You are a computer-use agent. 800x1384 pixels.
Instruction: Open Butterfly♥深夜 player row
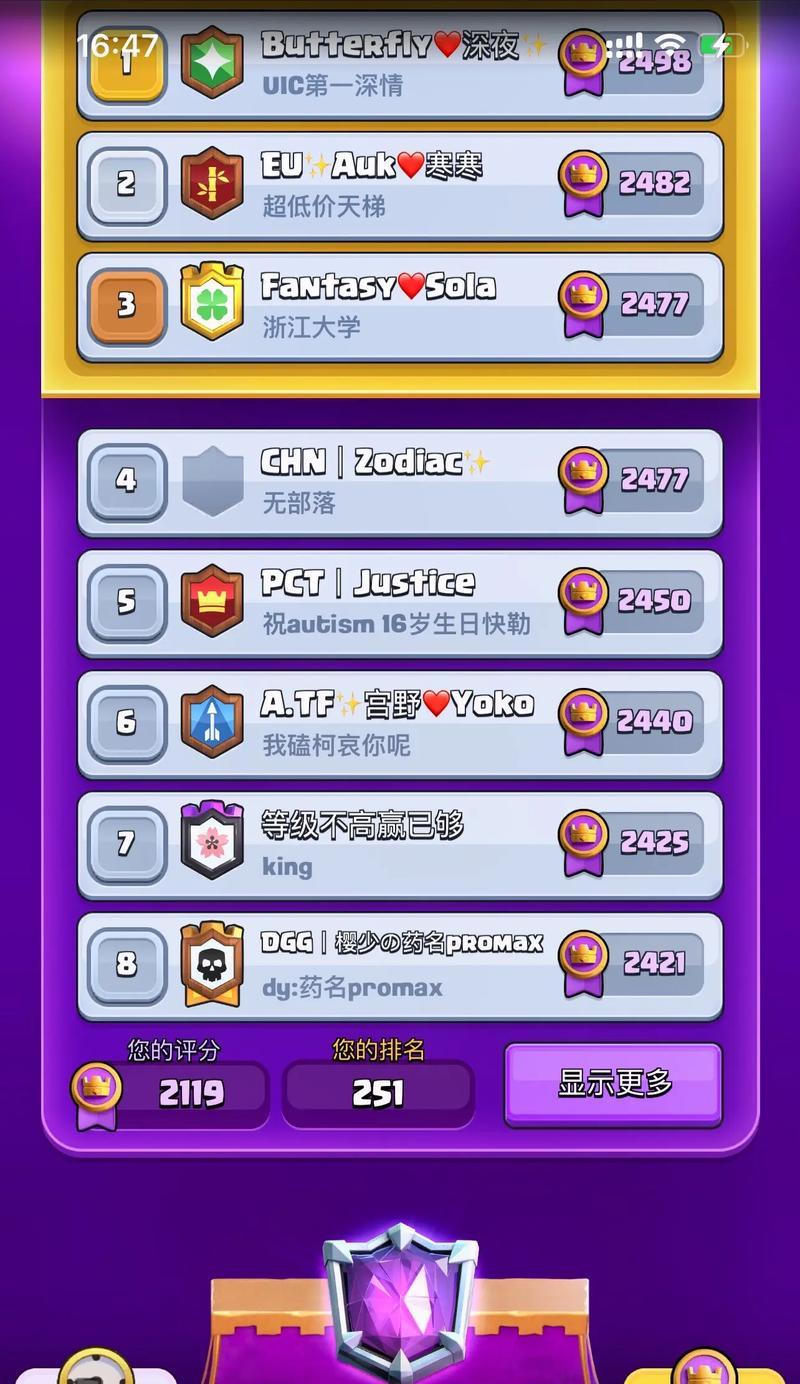pos(400,65)
